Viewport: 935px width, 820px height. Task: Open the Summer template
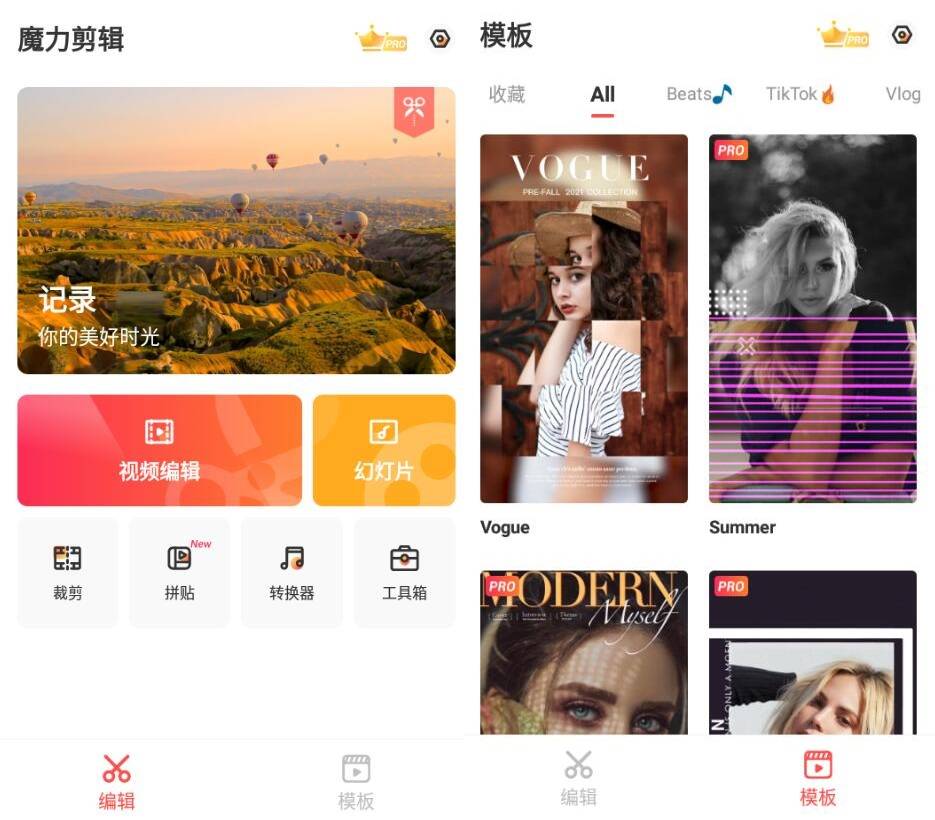(x=812, y=318)
